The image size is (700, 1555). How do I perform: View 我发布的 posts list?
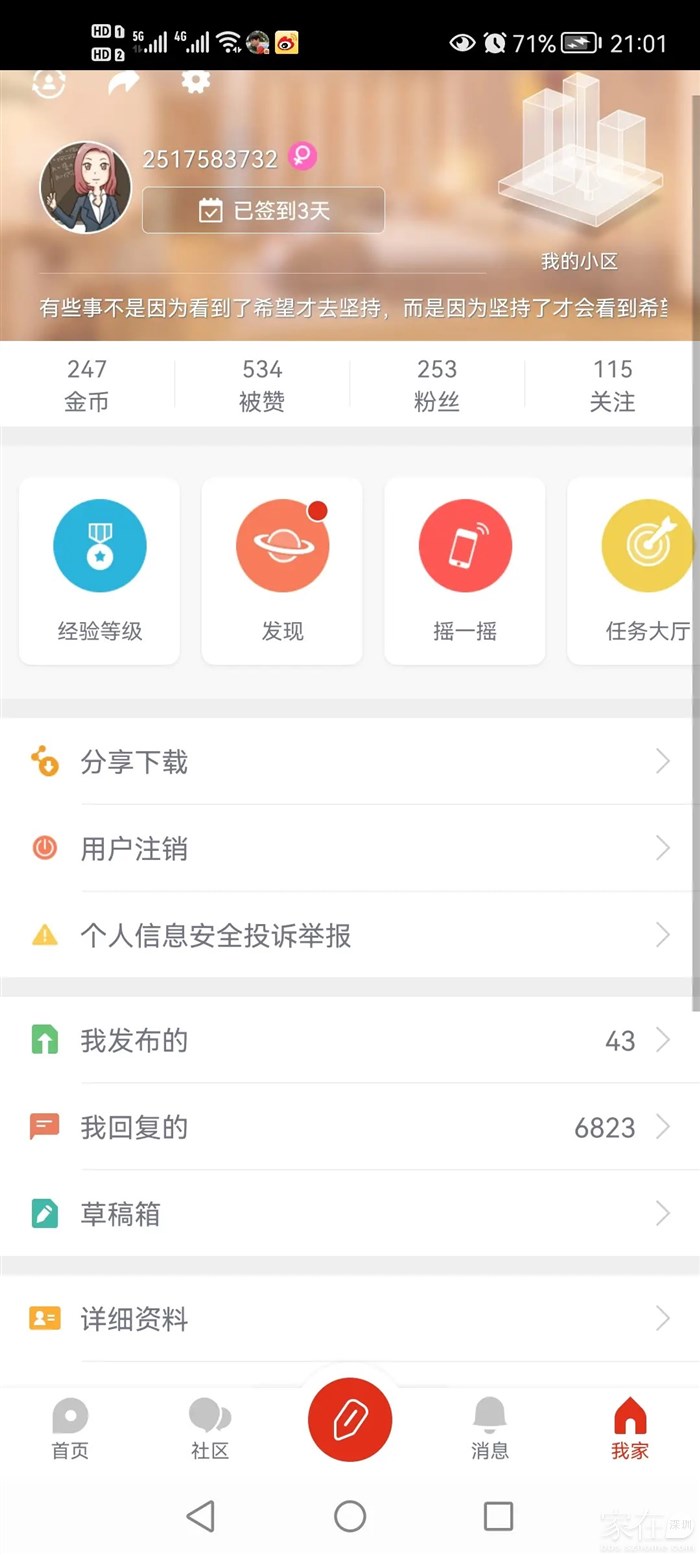350,1041
